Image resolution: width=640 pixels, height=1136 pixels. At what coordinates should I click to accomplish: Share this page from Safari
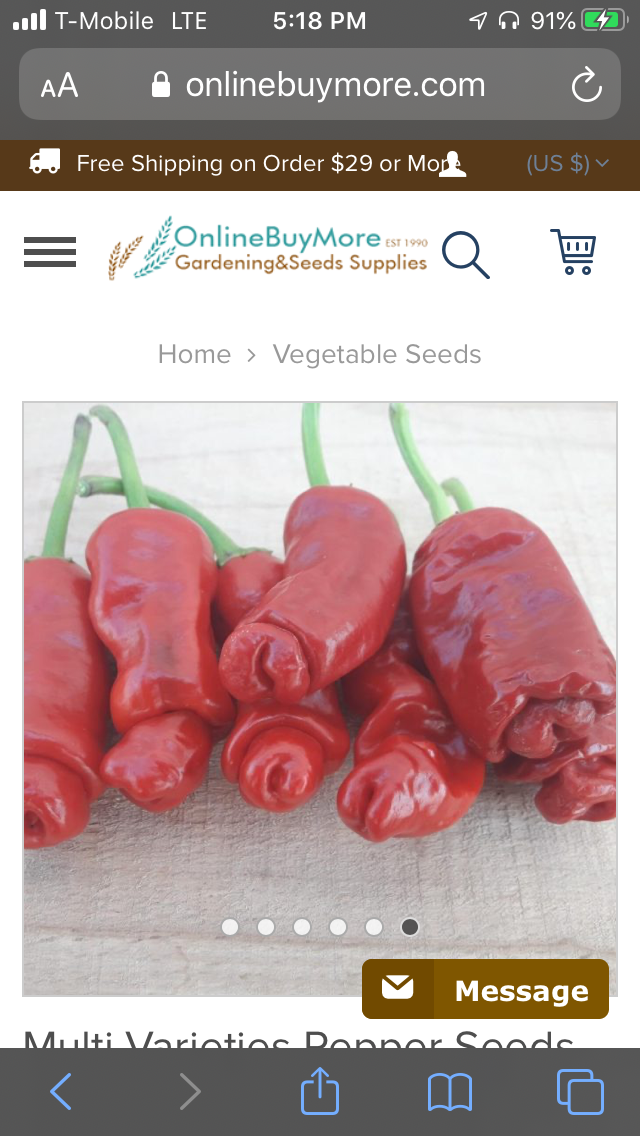click(x=320, y=1092)
